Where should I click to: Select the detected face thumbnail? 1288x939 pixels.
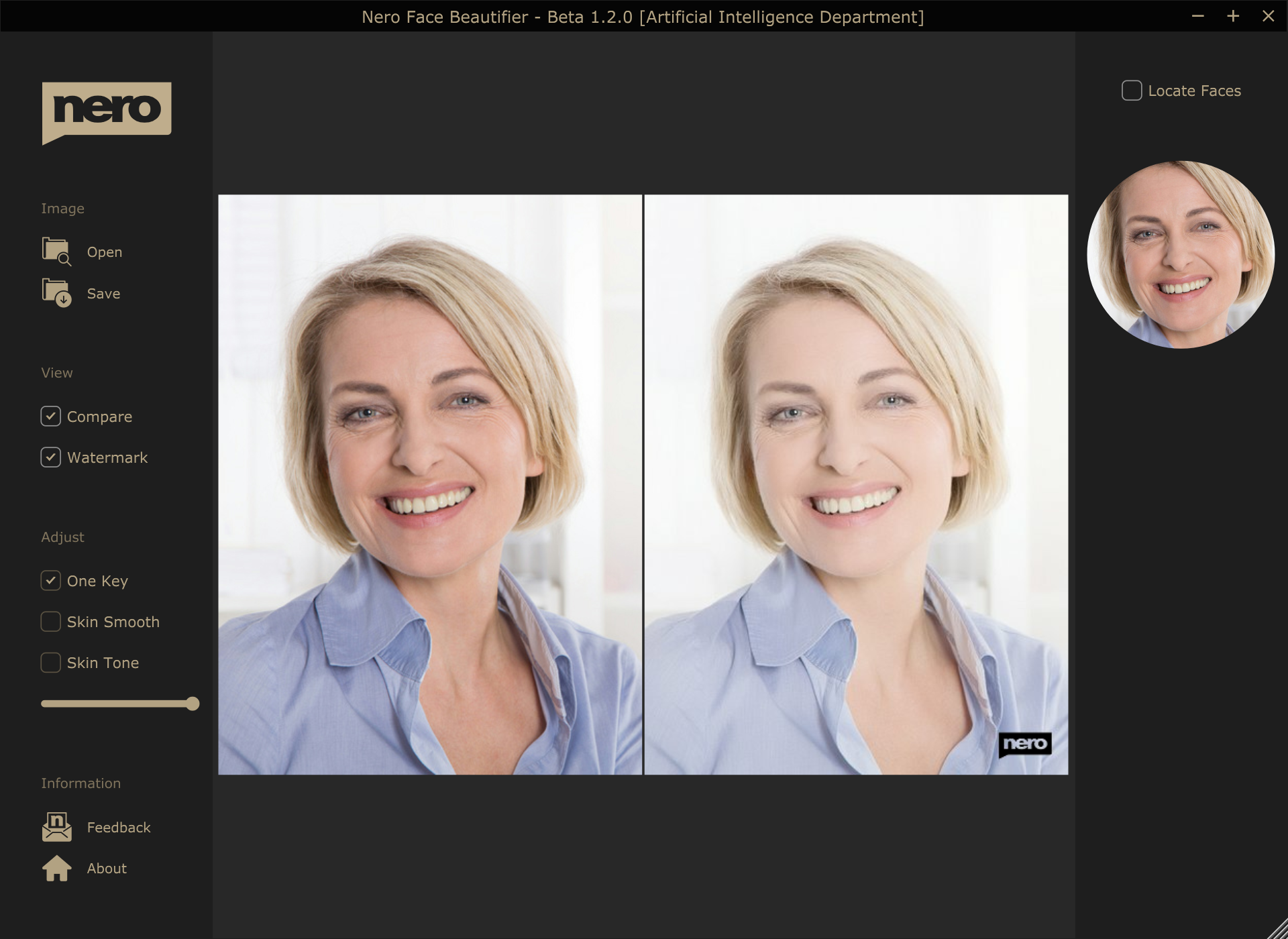point(1180,255)
